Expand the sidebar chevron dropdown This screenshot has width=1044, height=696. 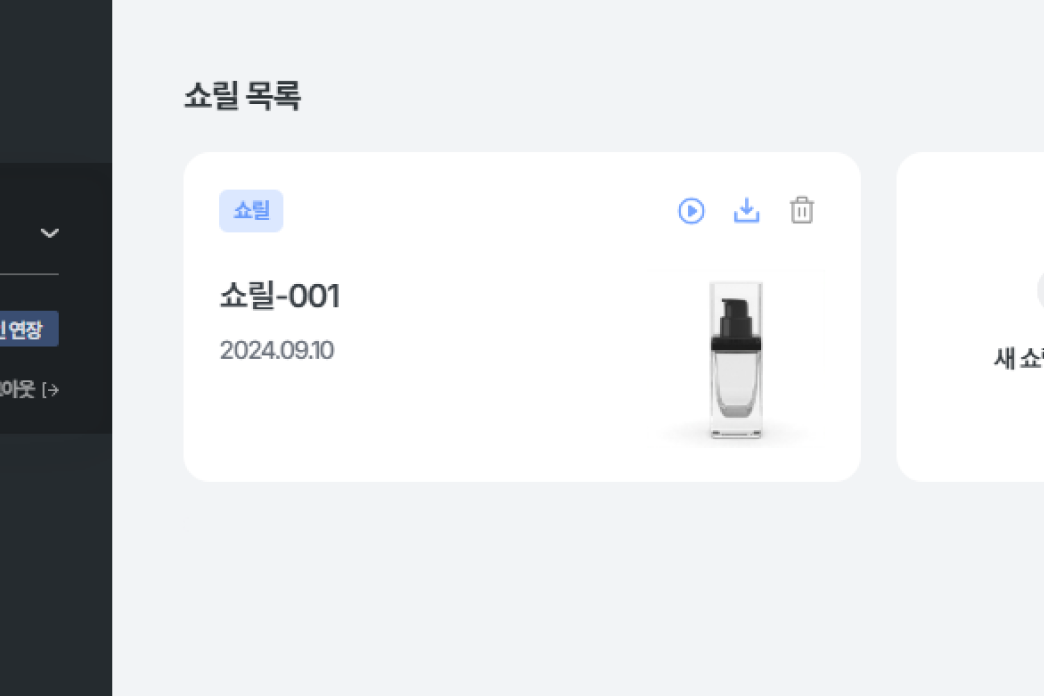tap(50, 234)
